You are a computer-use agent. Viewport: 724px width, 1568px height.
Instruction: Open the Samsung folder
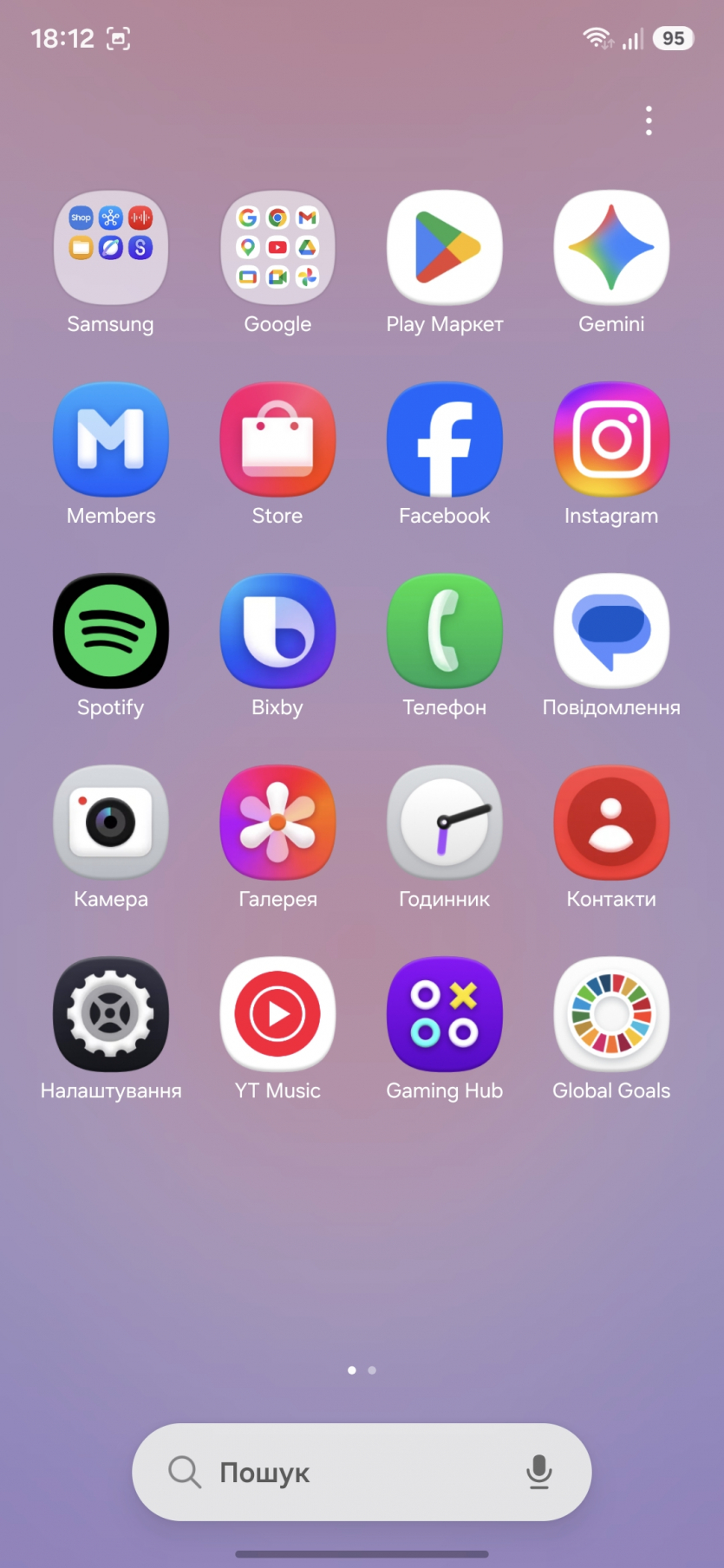click(x=111, y=248)
